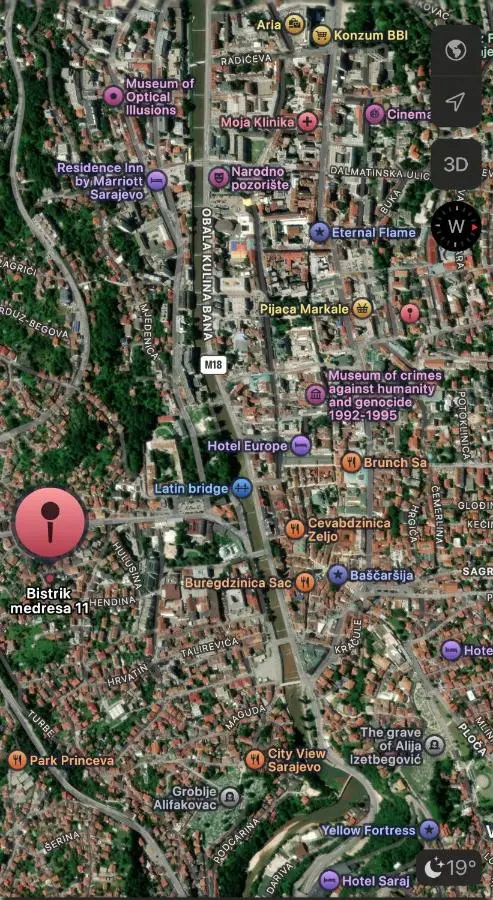Open Konzum BBI shopping marker
Screen dimensions: 493x900
click(321, 36)
